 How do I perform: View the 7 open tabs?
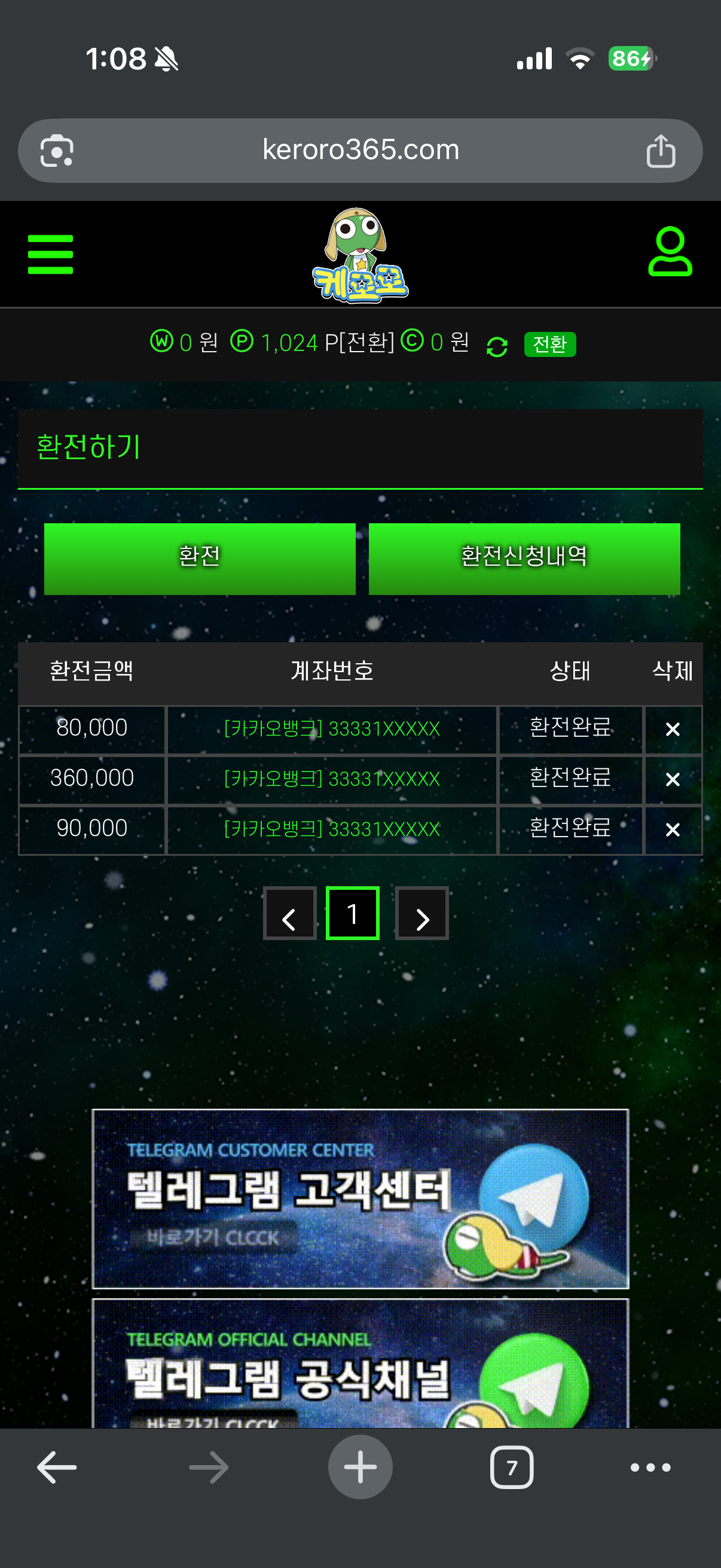(x=511, y=1468)
